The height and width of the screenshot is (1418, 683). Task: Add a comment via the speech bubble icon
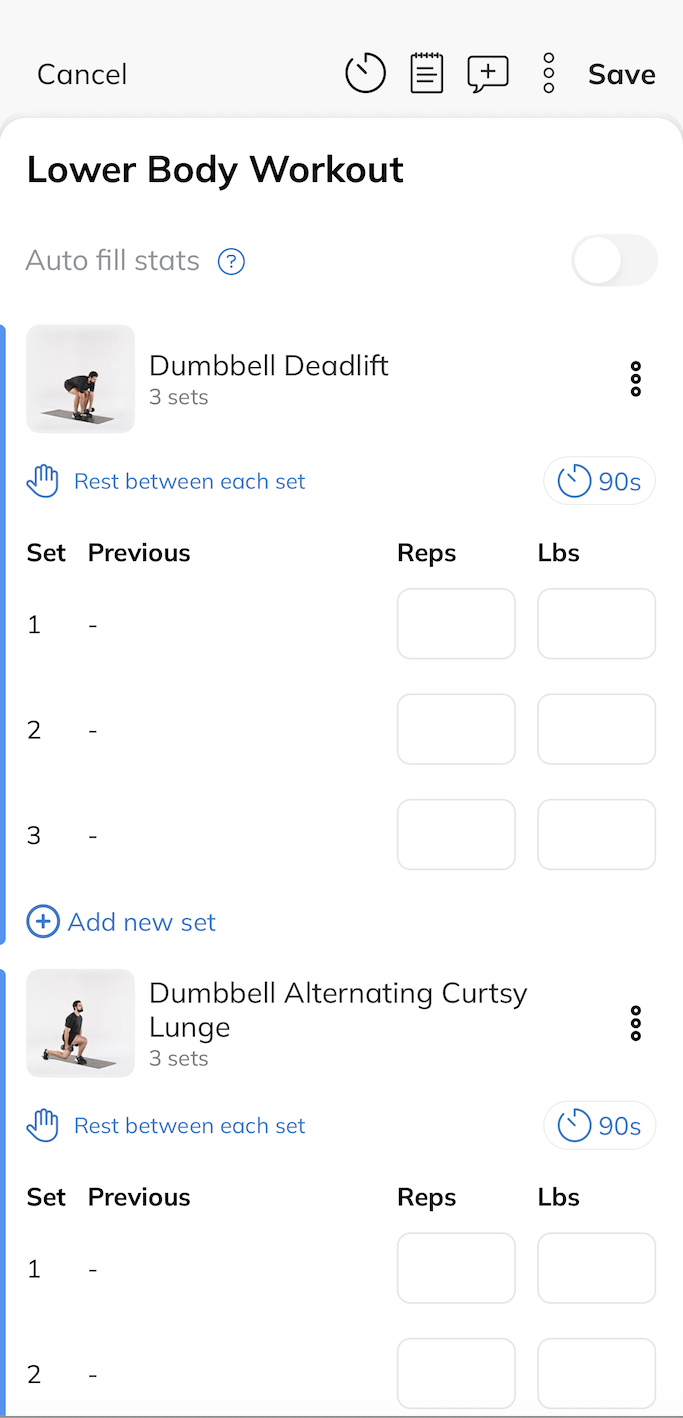(488, 74)
